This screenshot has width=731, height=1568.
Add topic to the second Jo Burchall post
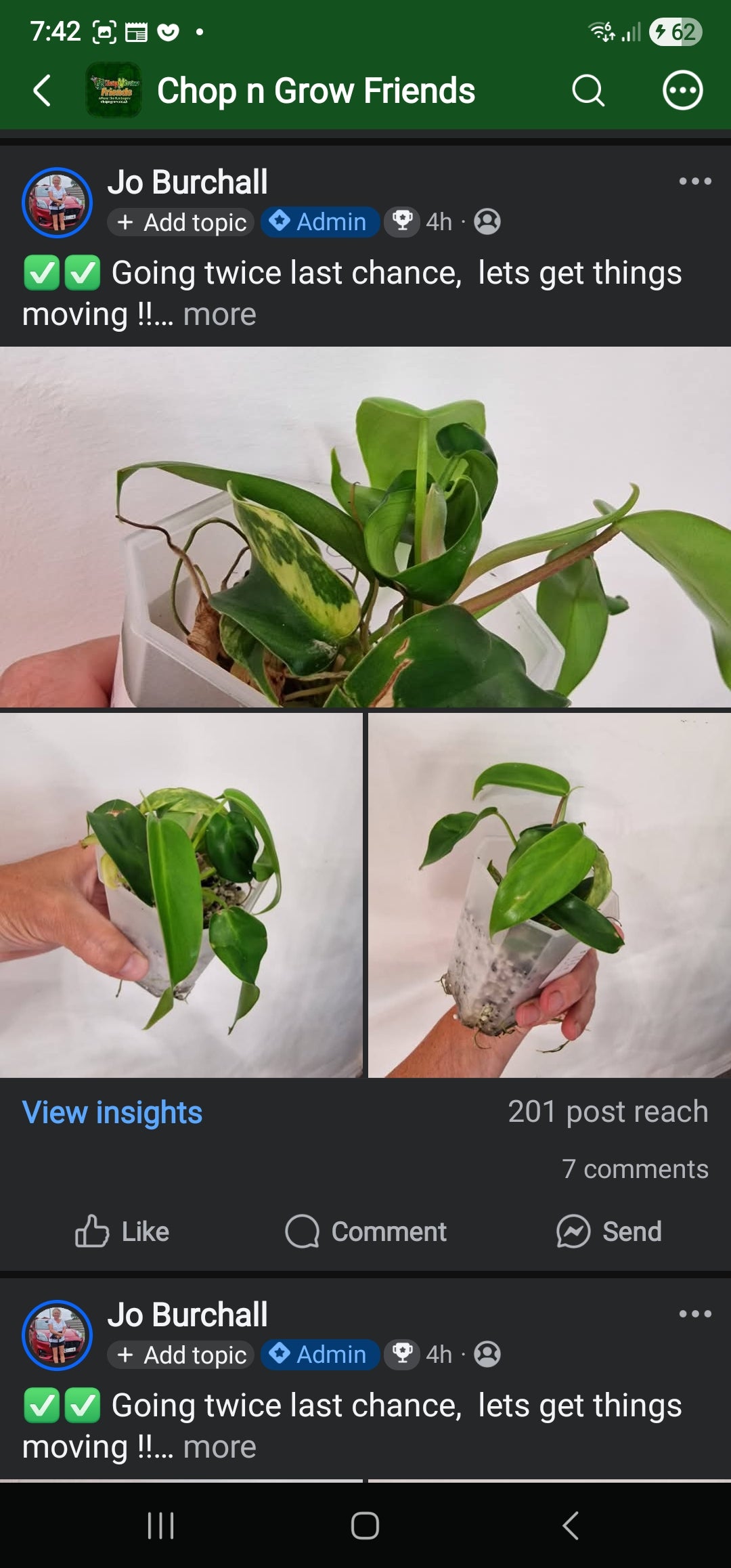[x=181, y=1355]
